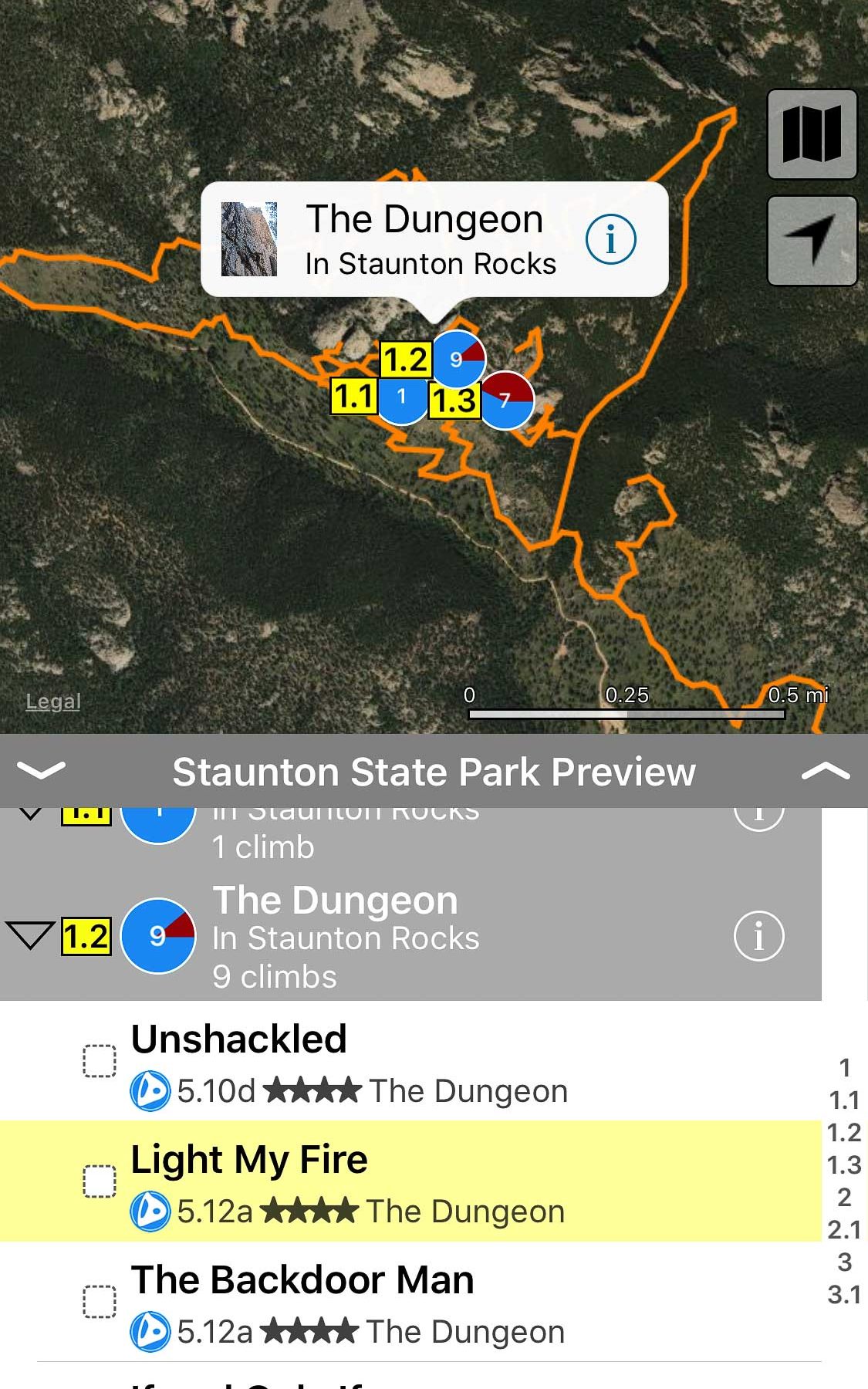Screen dimensions: 868x1389
Task: Select the checkbox for Light My Fire
Action: (x=100, y=1181)
